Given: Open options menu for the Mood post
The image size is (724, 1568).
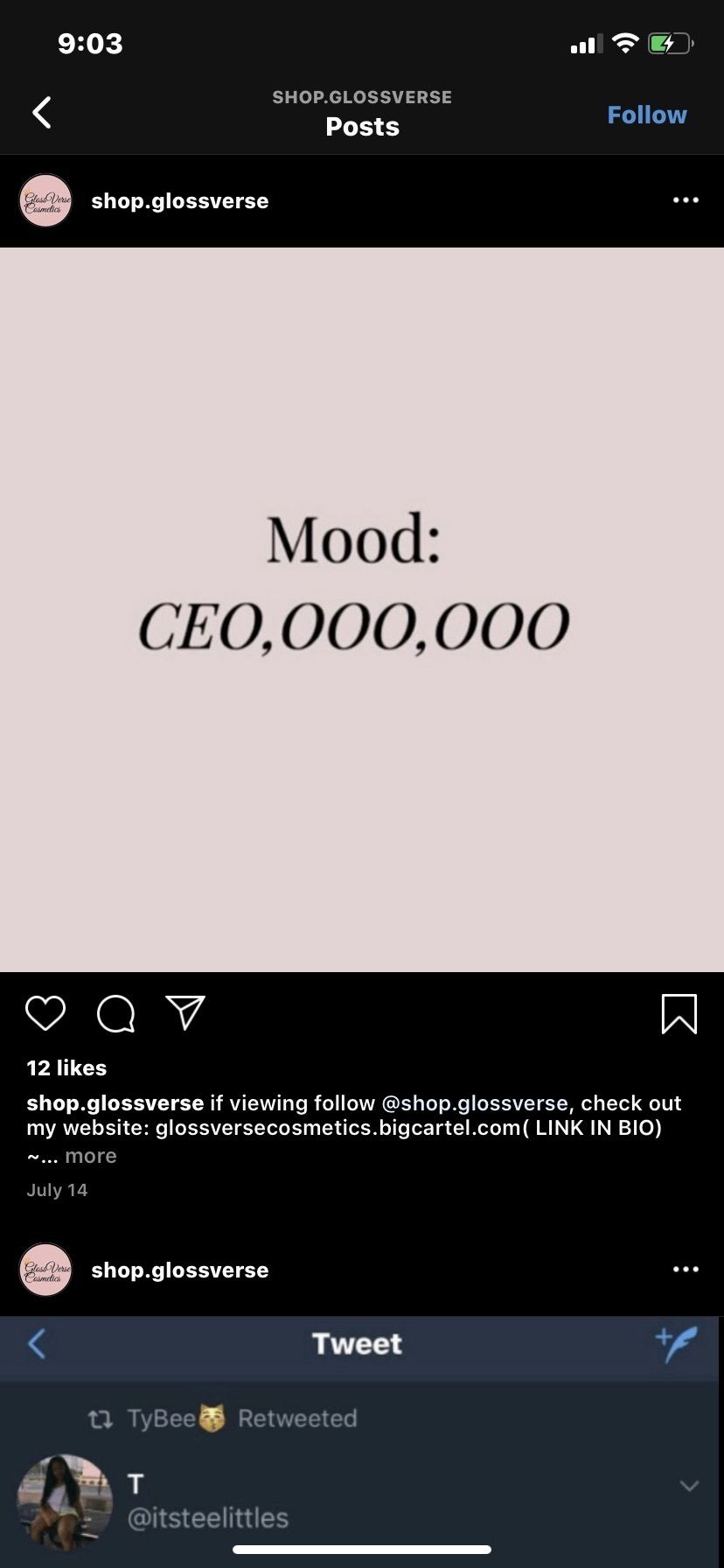Looking at the screenshot, I should coord(686,200).
